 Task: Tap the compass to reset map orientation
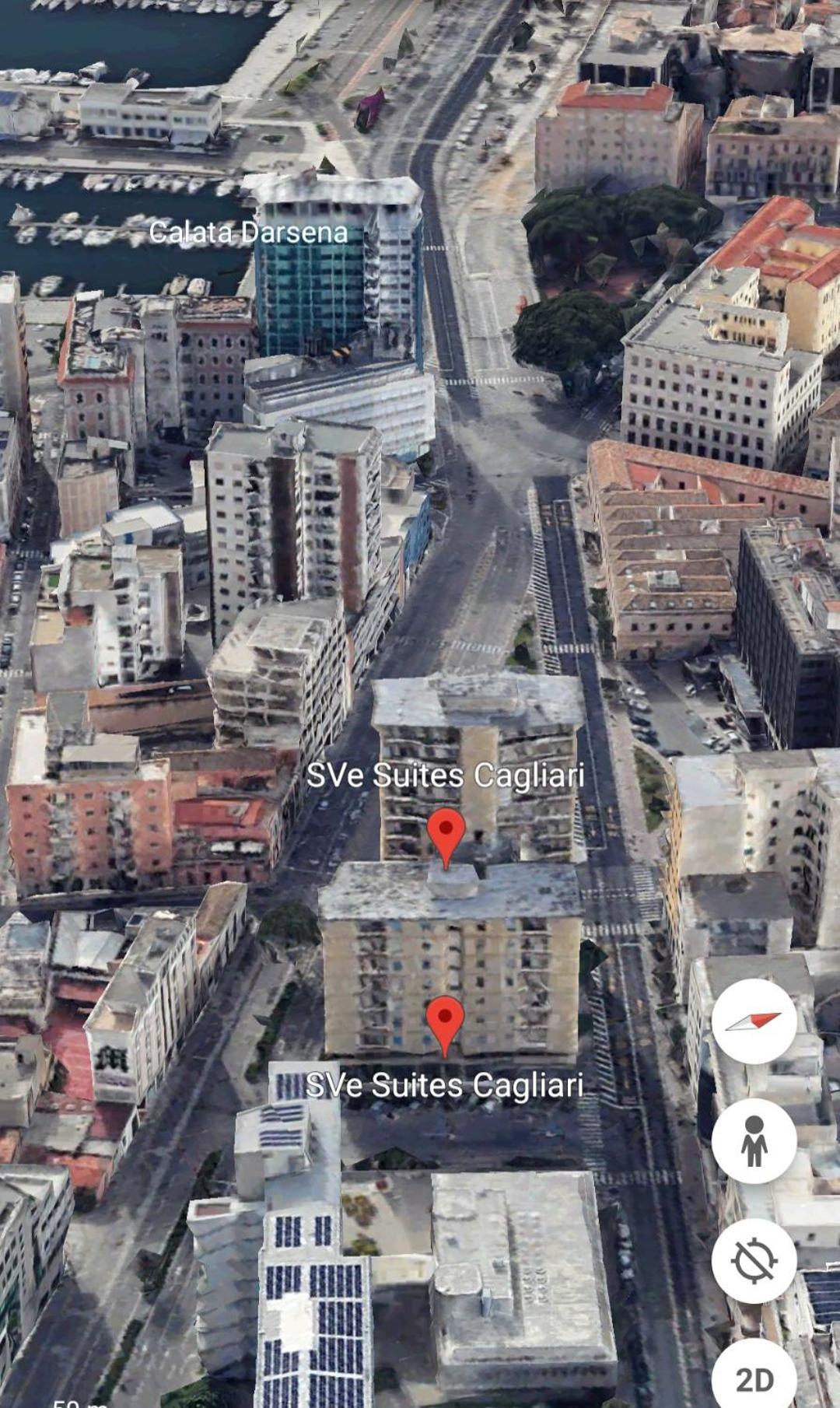point(754,1021)
